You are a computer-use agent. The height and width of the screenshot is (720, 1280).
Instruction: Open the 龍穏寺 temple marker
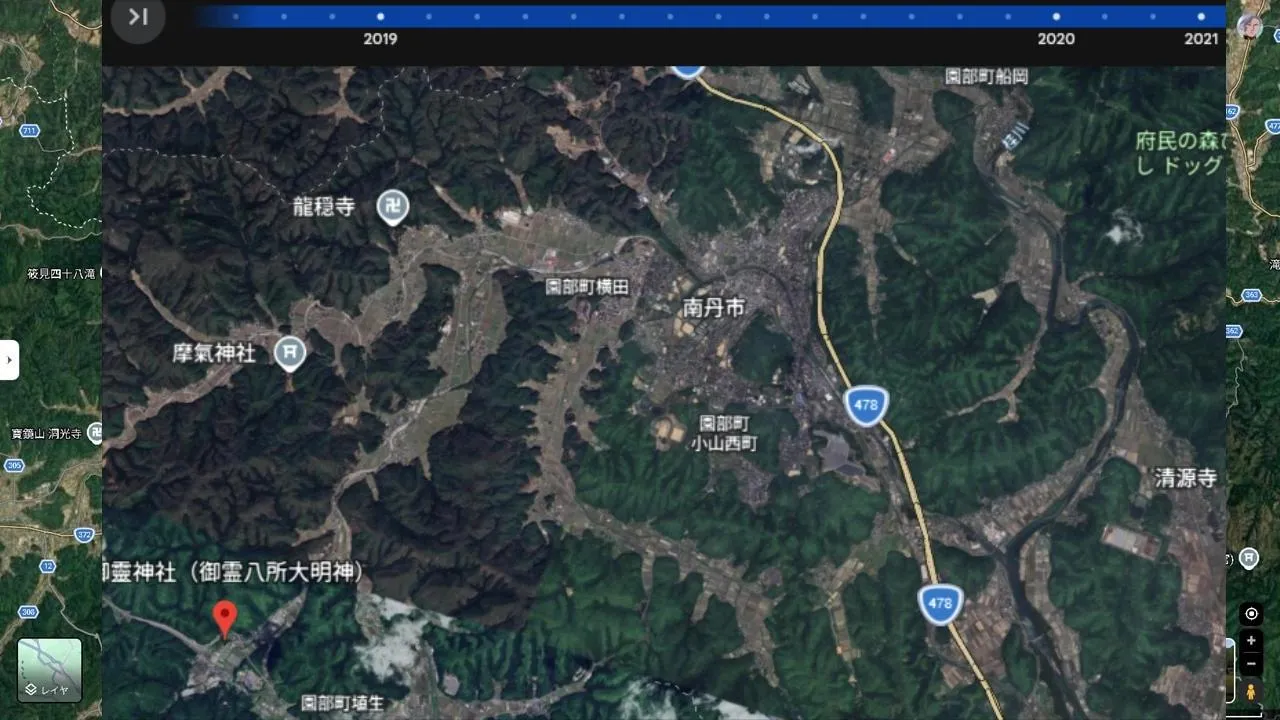(393, 207)
